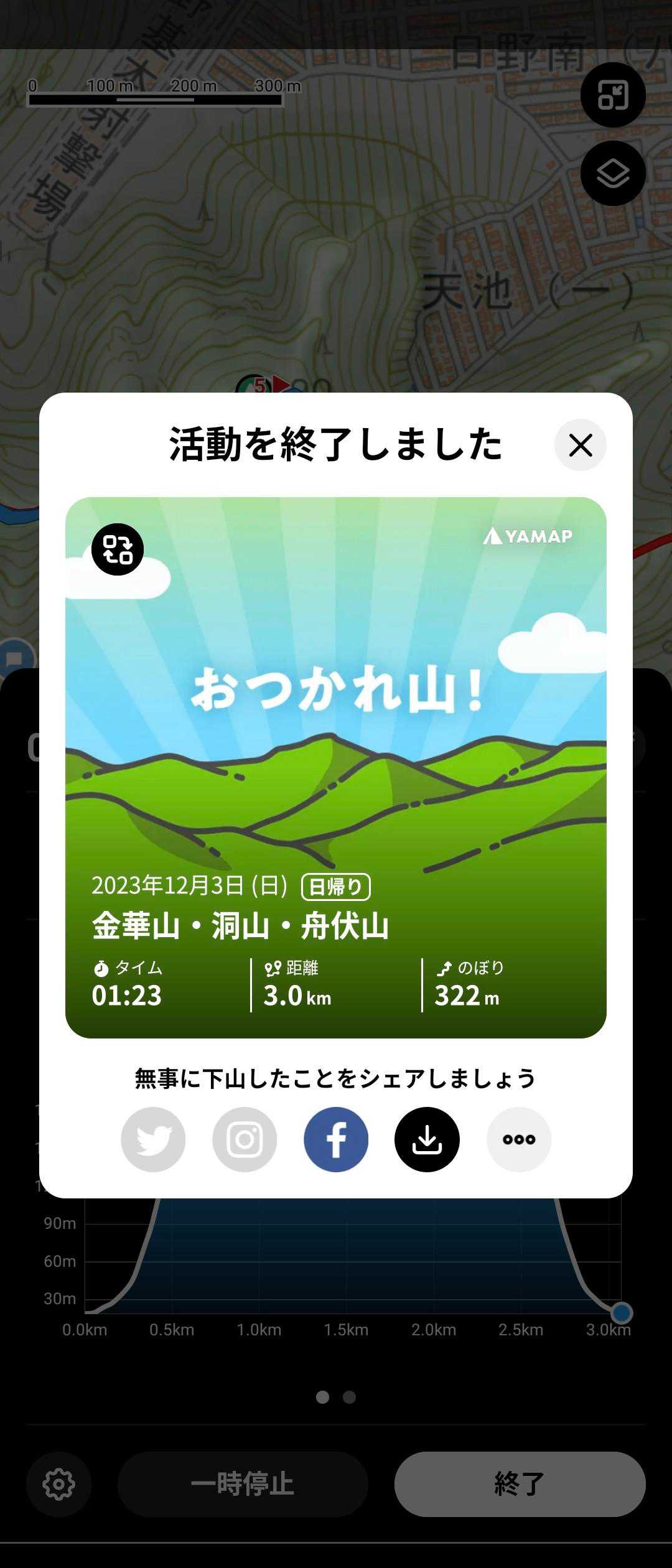Viewport: 672px width, 1568px height.
Task: Share the activity on Instagram
Action: [245, 1139]
